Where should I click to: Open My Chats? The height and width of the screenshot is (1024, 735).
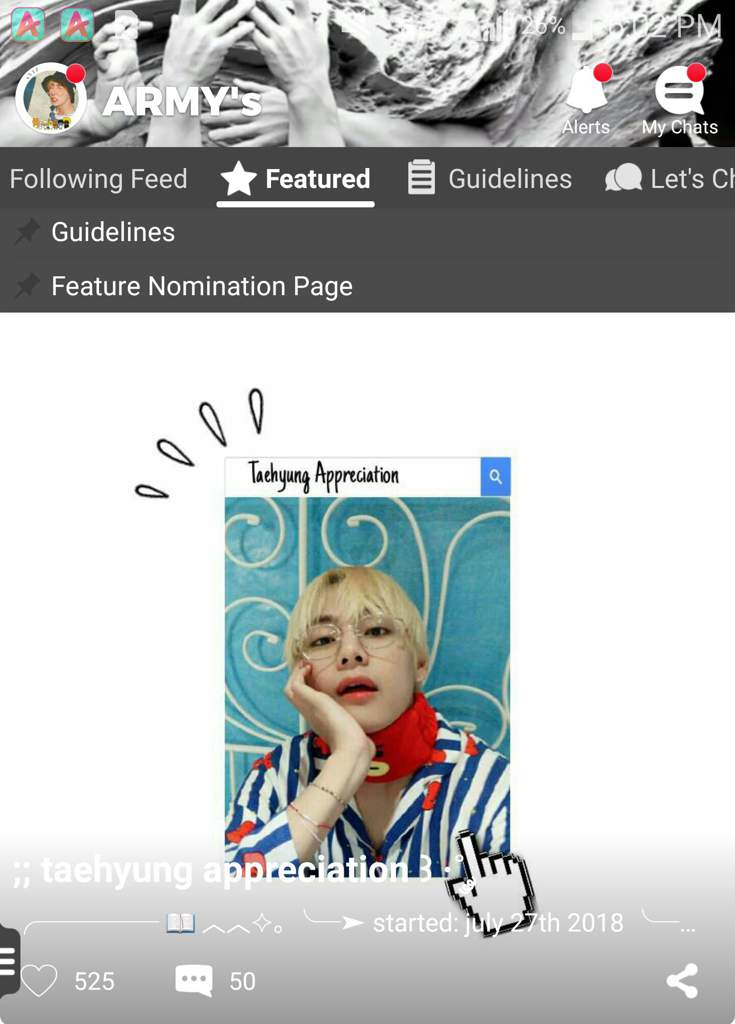[x=680, y=100]
